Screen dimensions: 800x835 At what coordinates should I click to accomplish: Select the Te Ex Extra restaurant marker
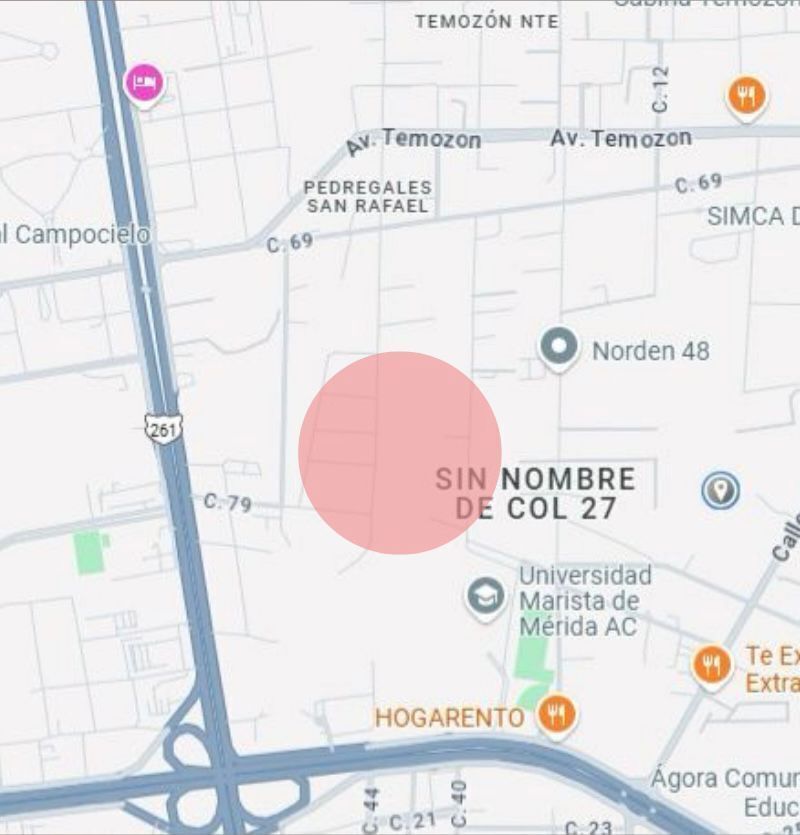711,664
